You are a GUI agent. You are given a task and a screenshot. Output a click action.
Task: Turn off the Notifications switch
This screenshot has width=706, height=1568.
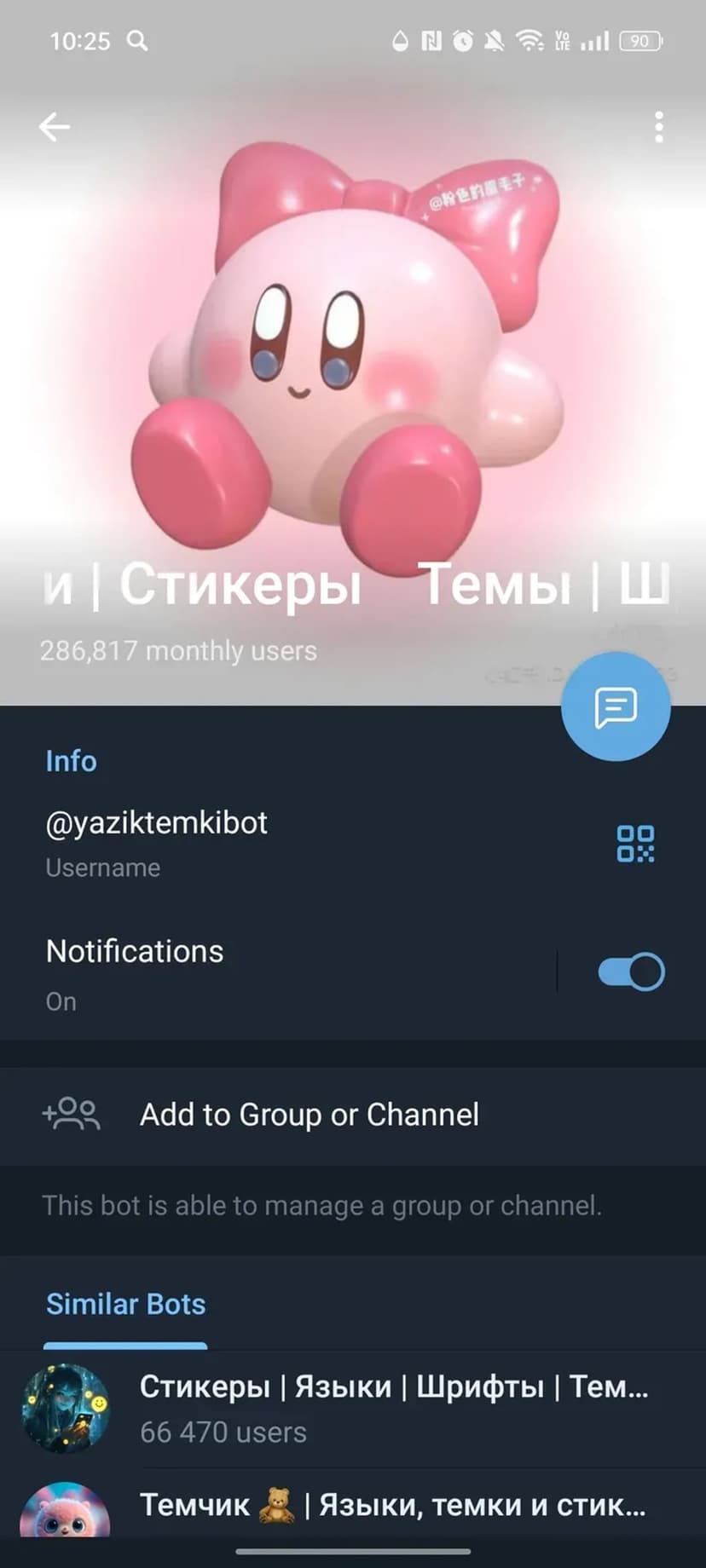(631, 972)
